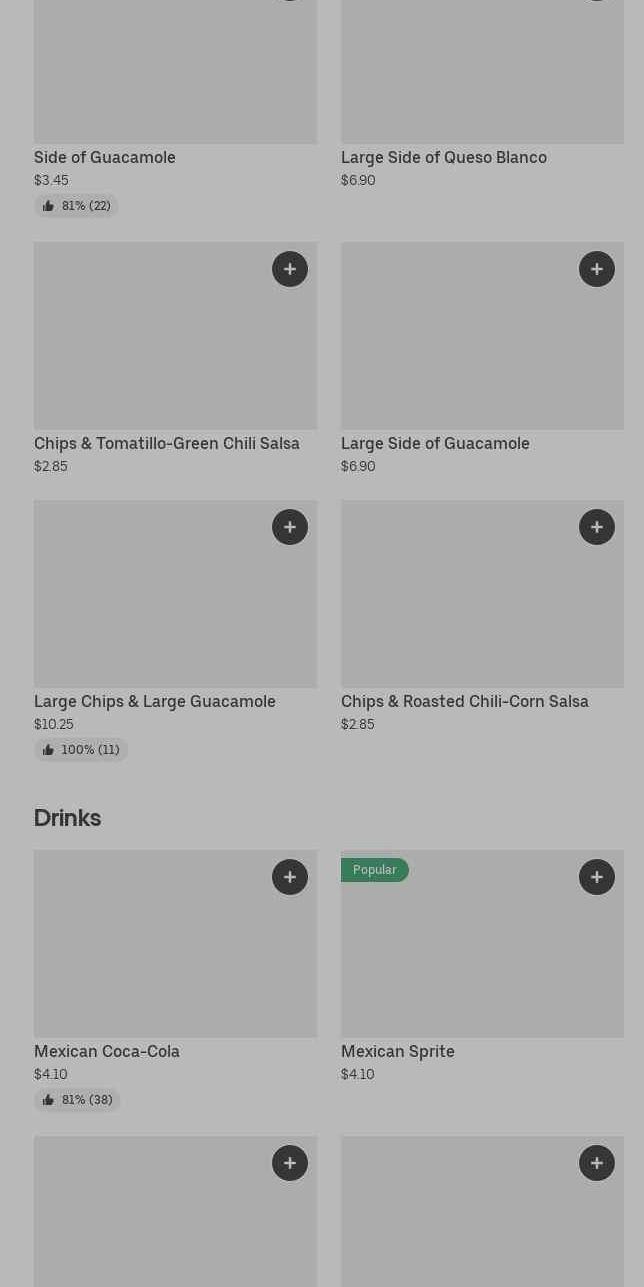Select Chips & Roasted Chili-Corn Salsa card
Image resolution: width=644 pixels, height=1287 pixels.
click(x=464, y=701)
